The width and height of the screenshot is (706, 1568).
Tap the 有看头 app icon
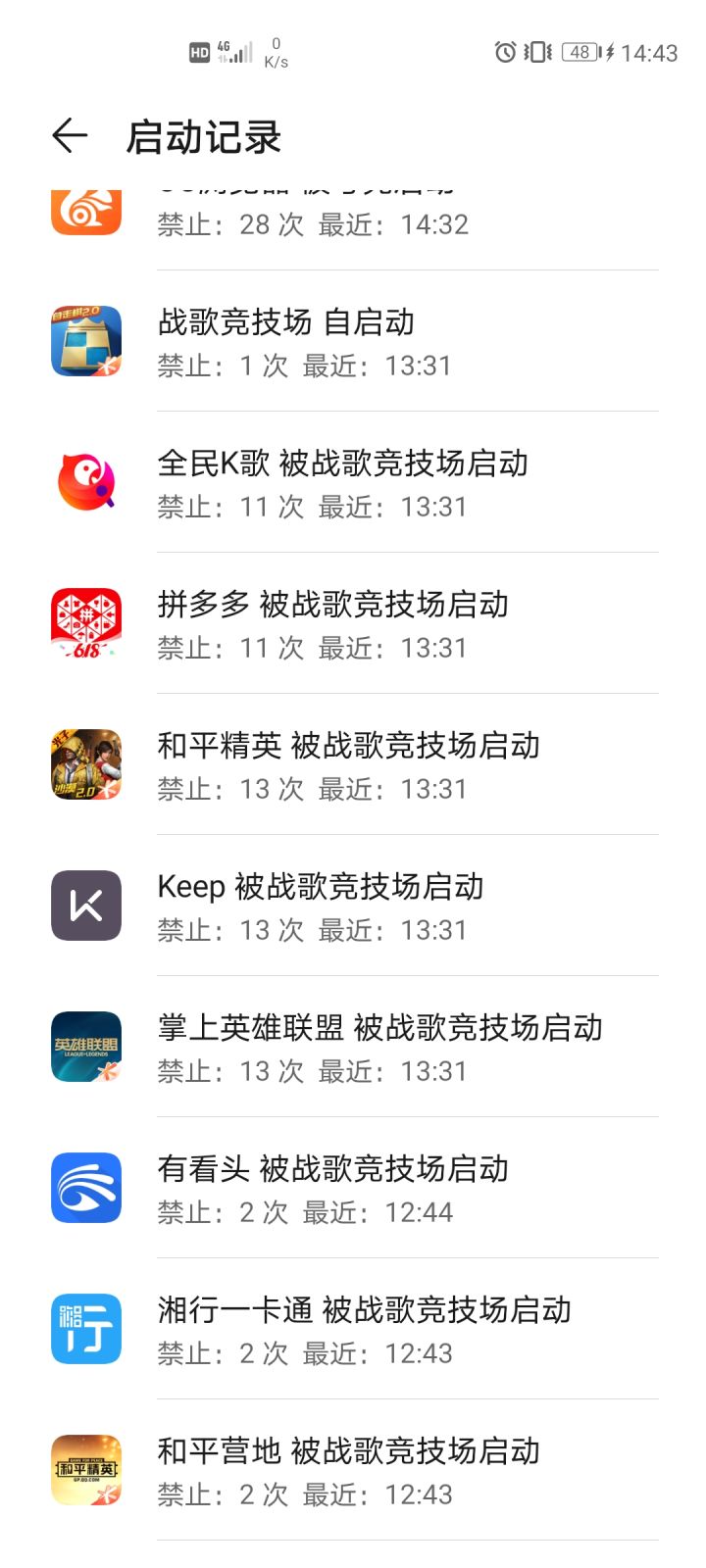[x=84, y=1187]
